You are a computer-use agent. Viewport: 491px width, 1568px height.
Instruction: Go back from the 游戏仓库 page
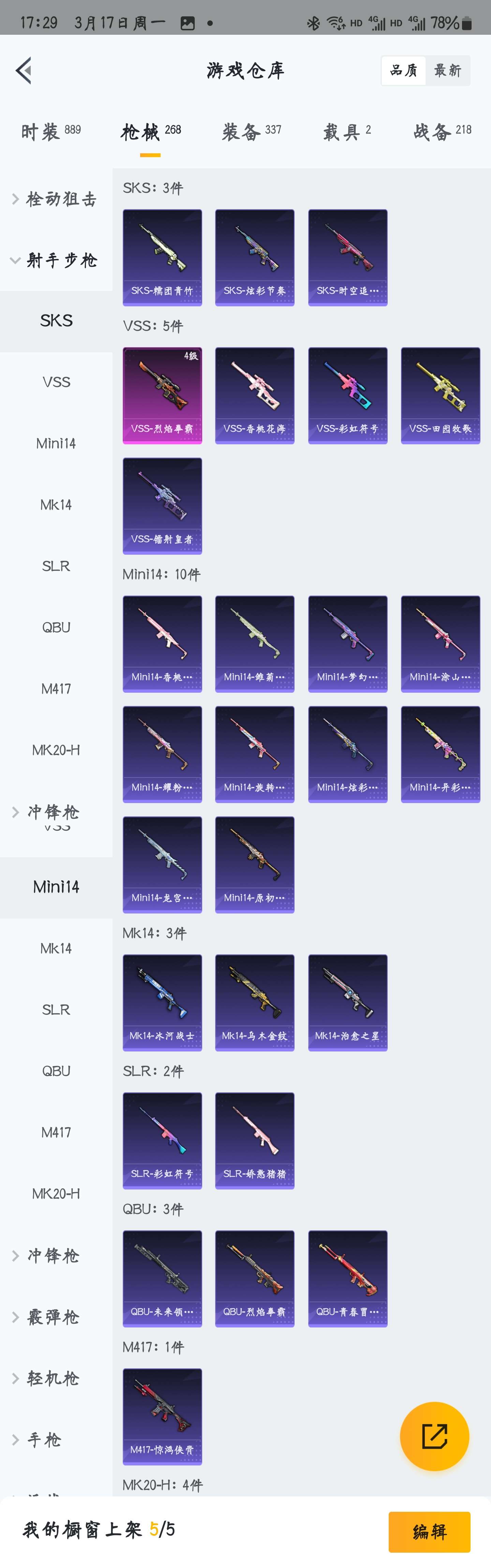23,71
